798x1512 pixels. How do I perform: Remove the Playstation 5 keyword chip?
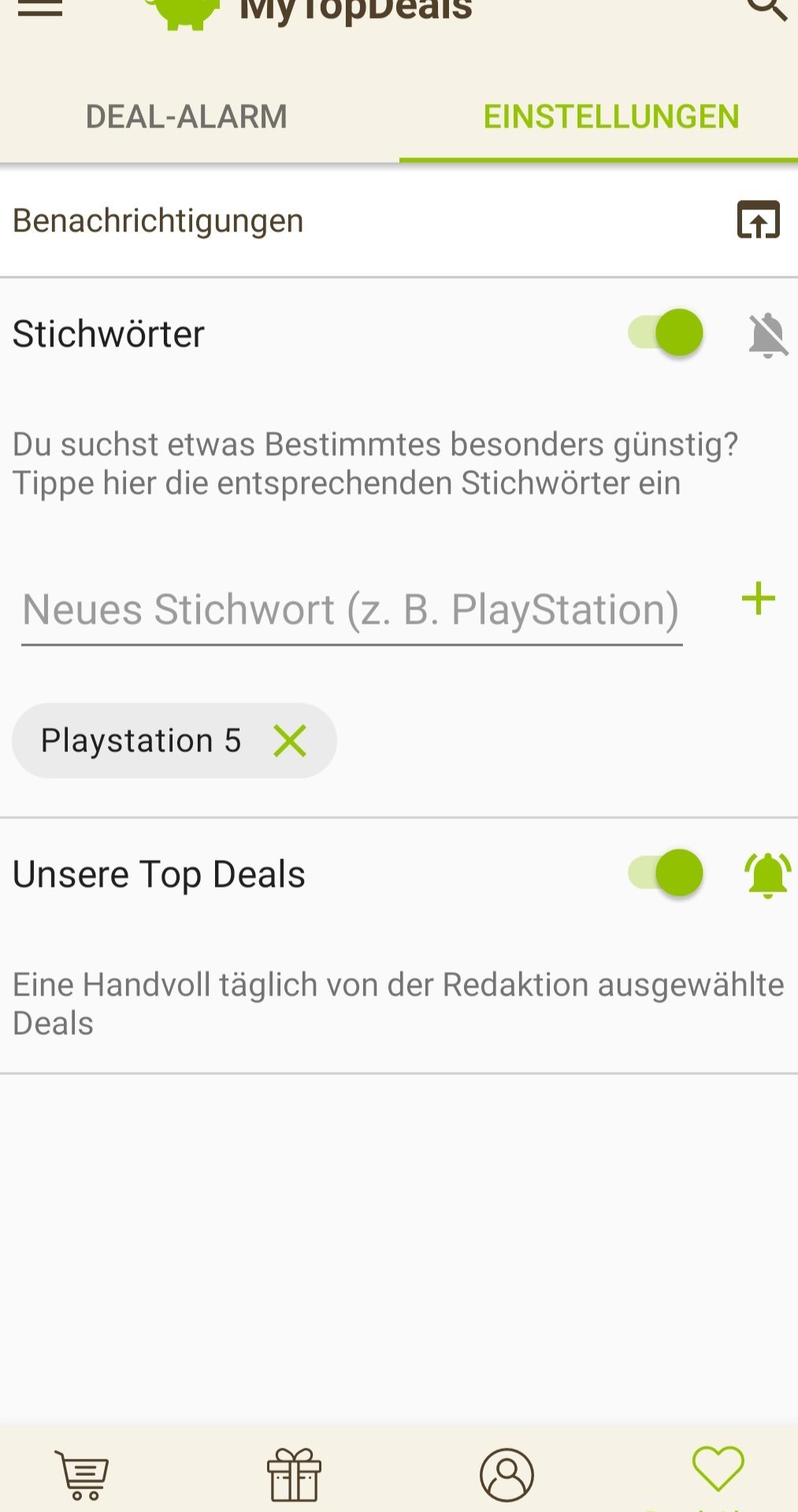click(290, 741)
